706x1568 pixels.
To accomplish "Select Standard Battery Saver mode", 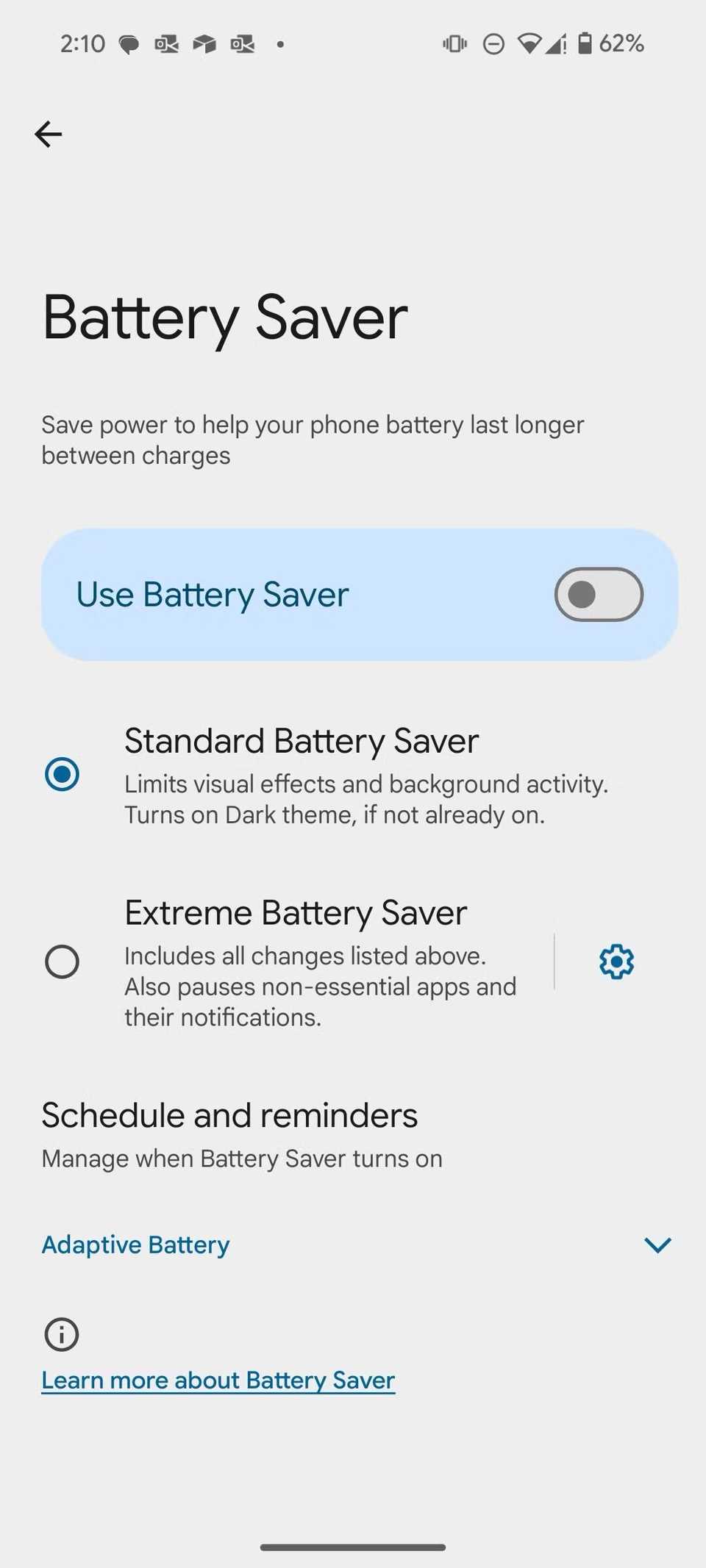I will (63, 774).
